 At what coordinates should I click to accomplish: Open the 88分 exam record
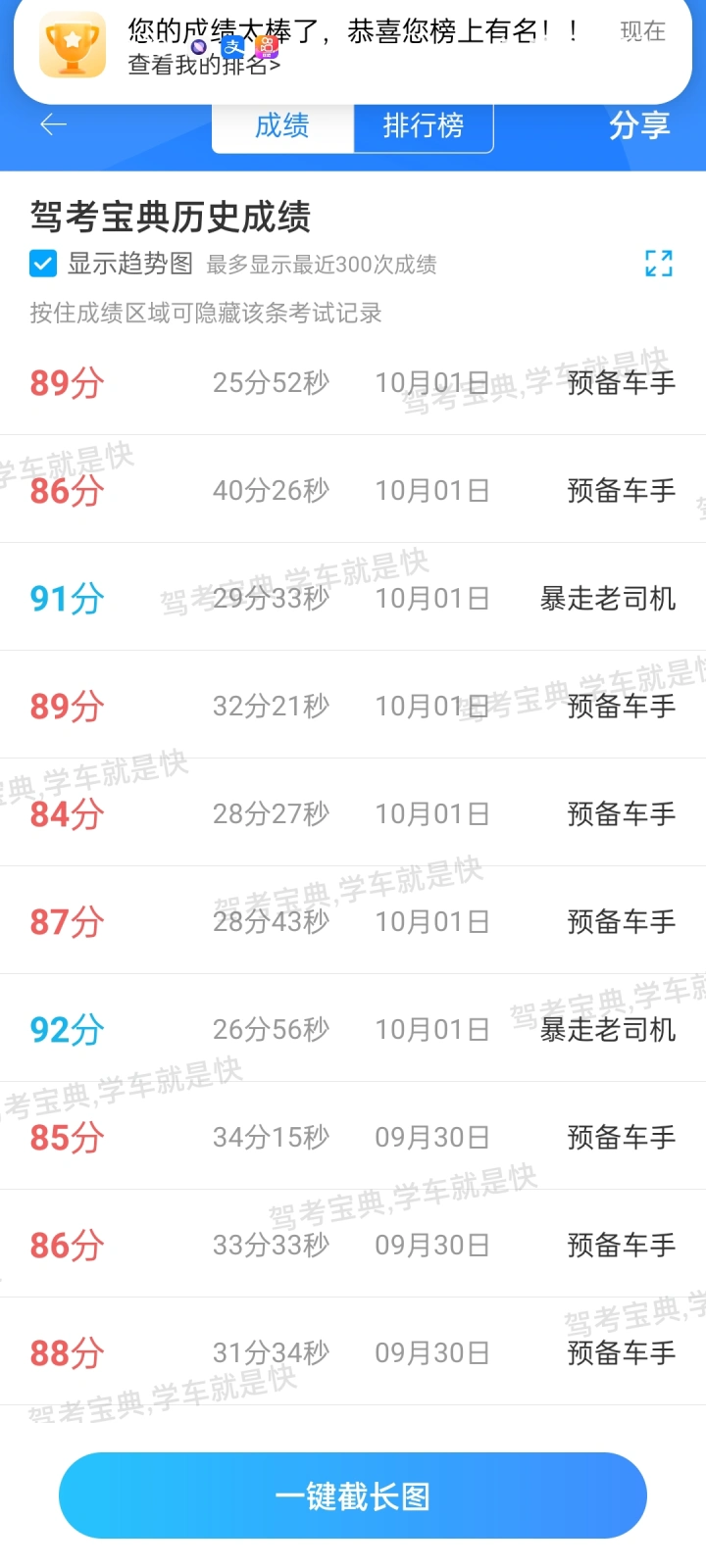353,1351
